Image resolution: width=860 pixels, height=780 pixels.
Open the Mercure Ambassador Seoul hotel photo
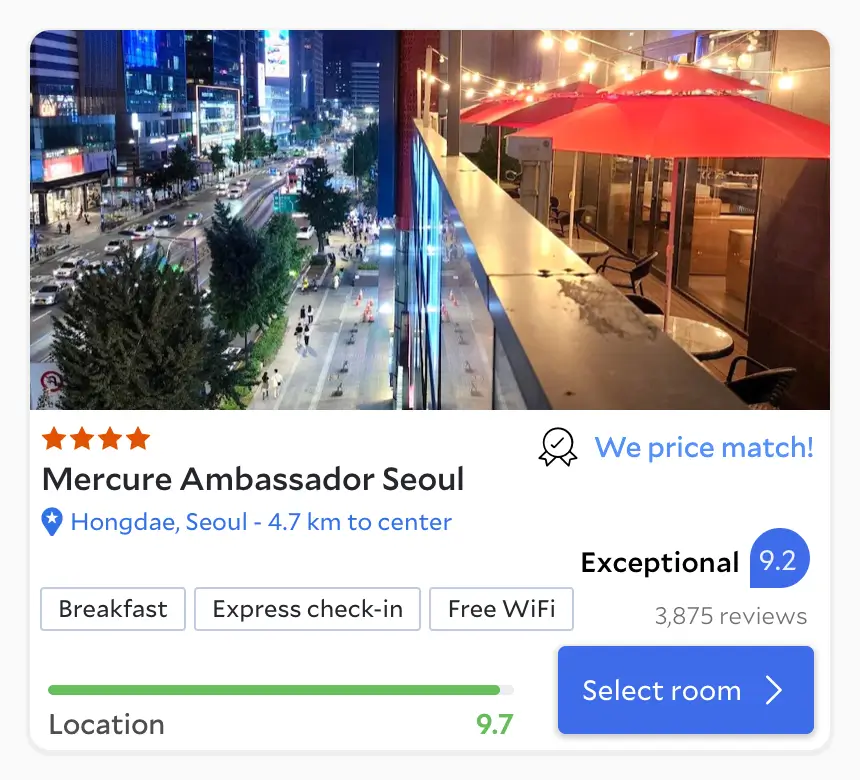tap(430, 220)
